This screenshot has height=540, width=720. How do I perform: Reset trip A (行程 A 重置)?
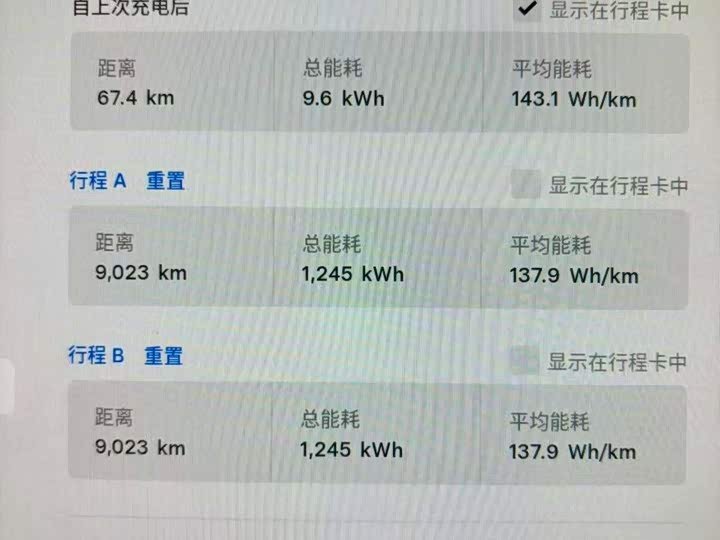[165, 181]
